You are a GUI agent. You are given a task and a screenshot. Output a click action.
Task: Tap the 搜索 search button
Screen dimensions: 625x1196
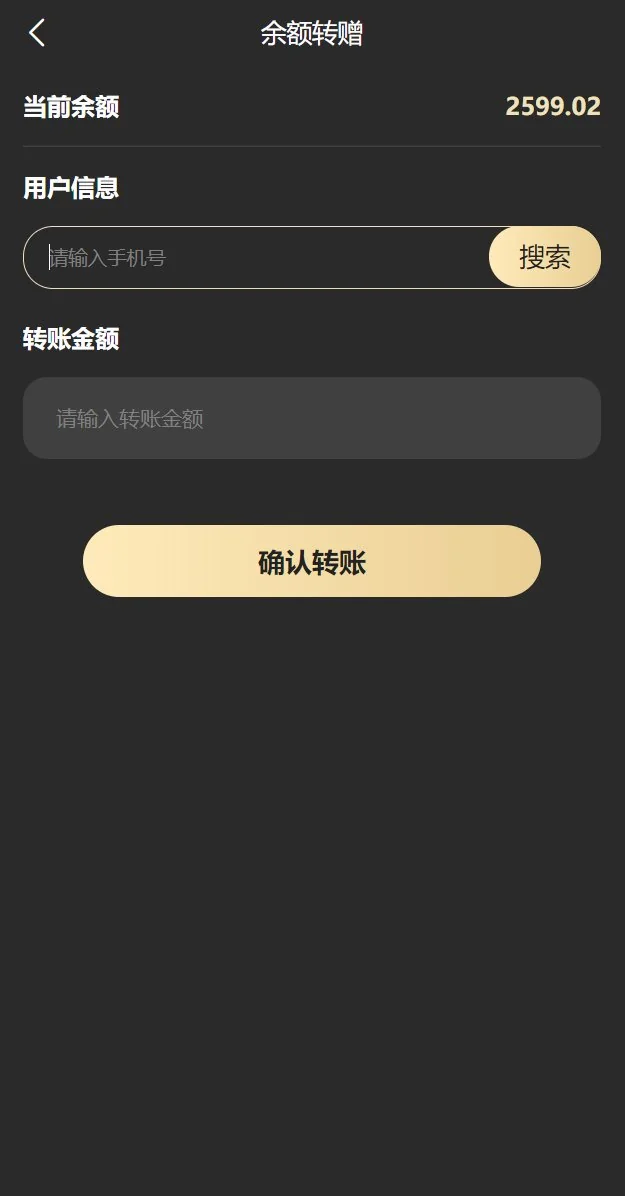coord(544,257)
